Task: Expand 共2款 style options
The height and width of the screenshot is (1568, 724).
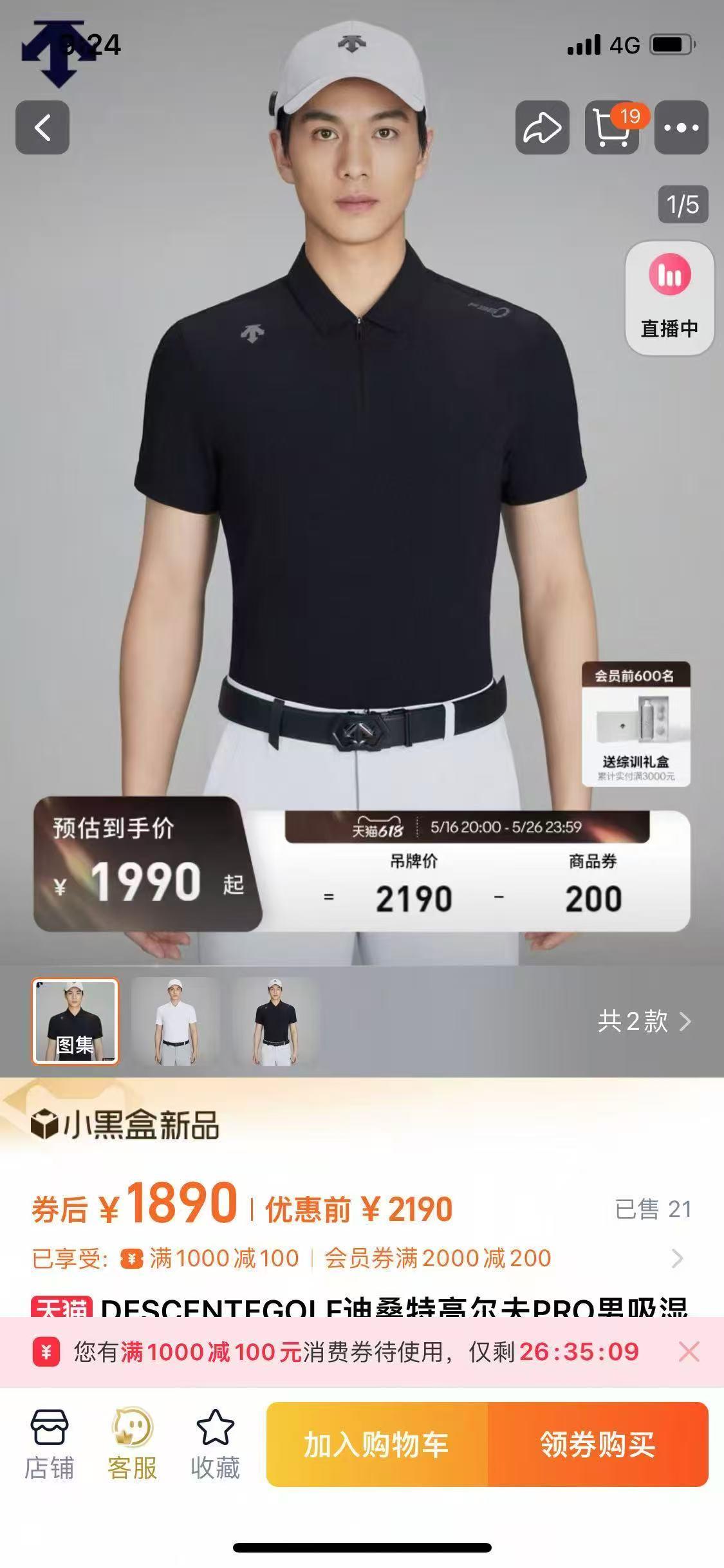Action: click(x=644, y=1022)
